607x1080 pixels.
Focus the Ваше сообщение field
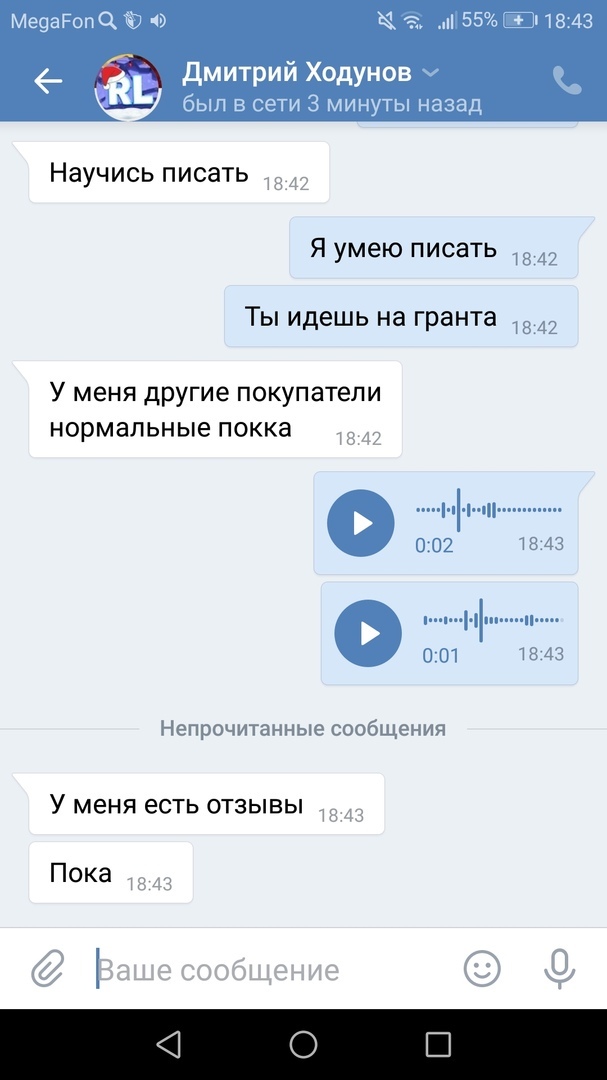point(270,969)
